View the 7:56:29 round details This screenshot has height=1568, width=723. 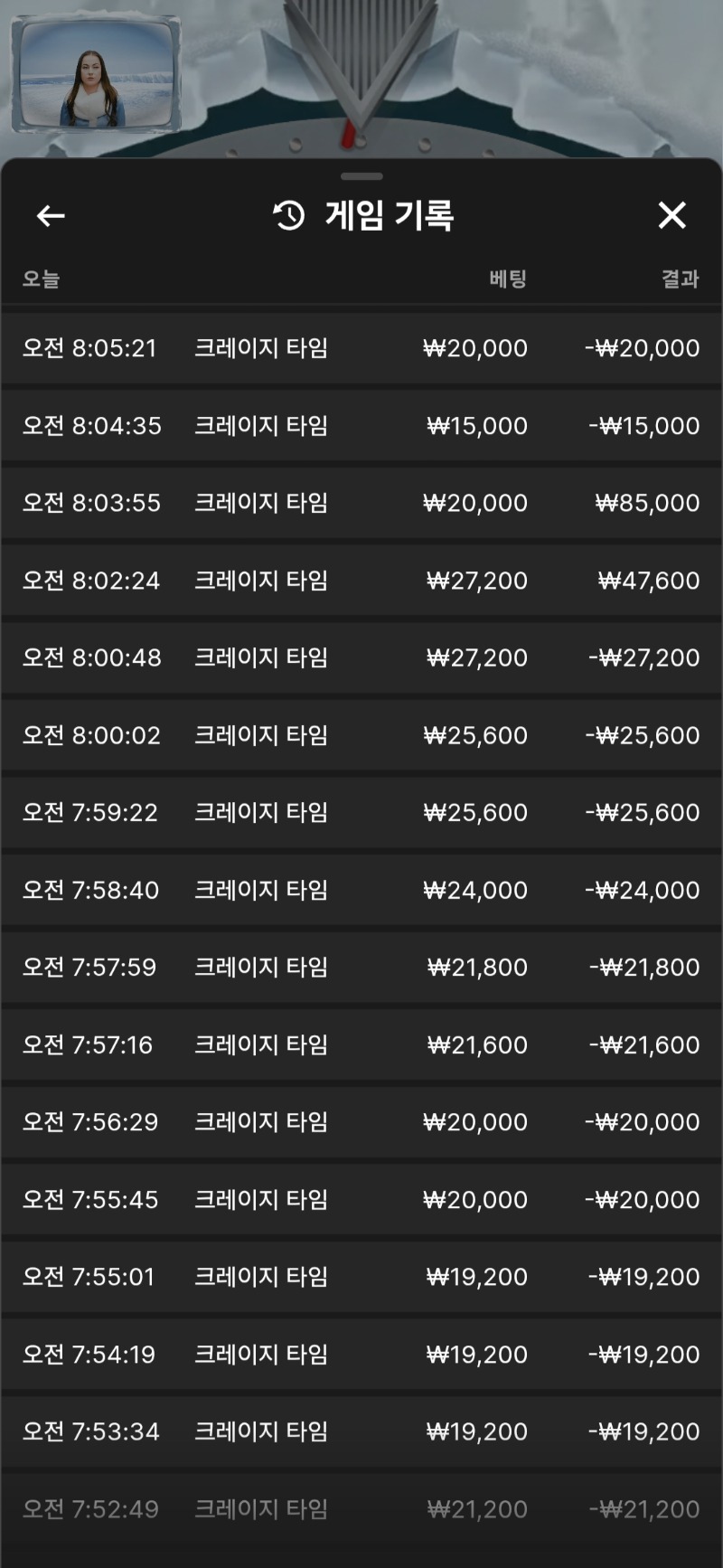click(361, 1121)
